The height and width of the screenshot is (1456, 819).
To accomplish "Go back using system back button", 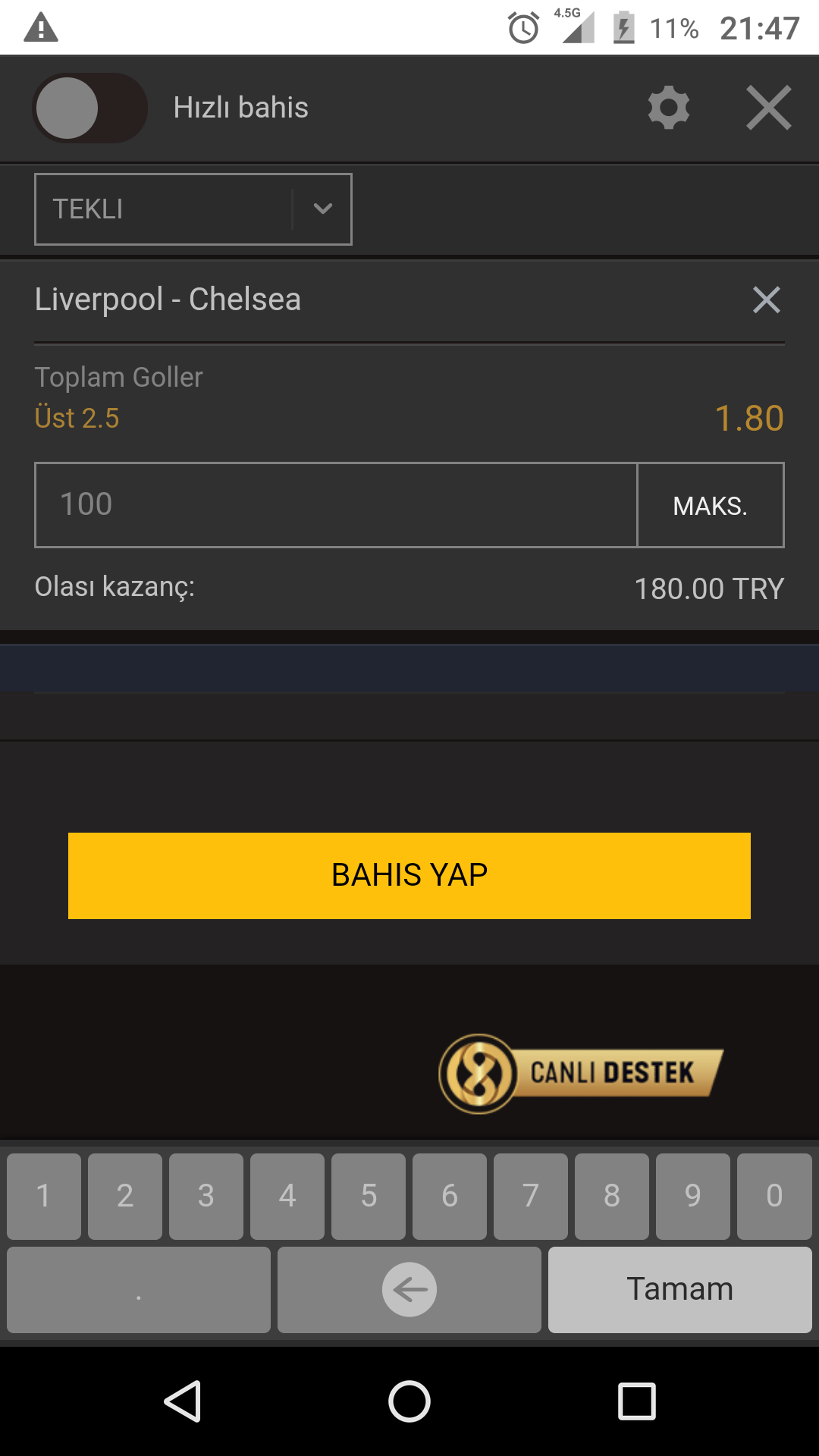I will coord(183,1401).
